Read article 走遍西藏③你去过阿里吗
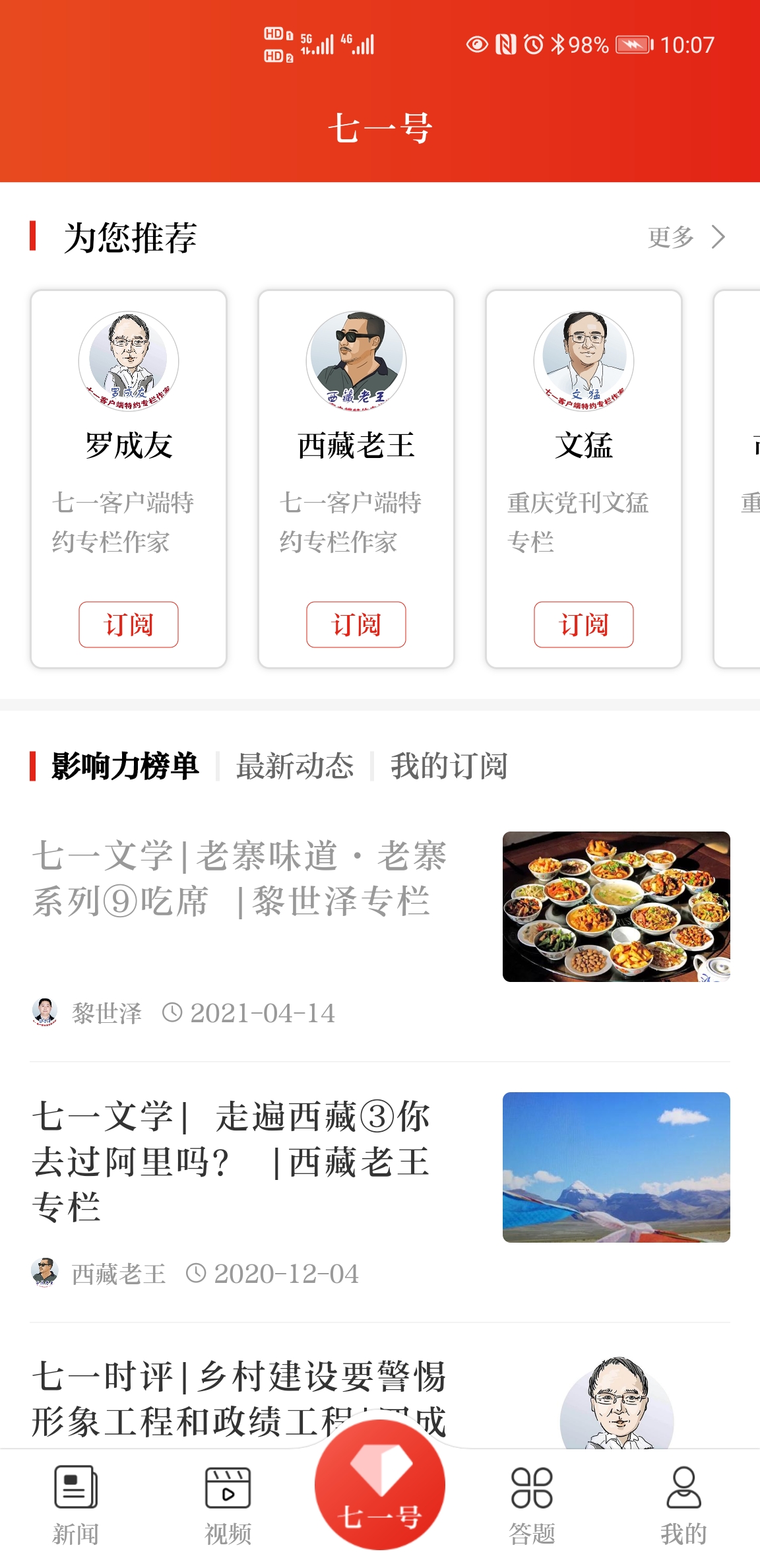 [231, 1161]
